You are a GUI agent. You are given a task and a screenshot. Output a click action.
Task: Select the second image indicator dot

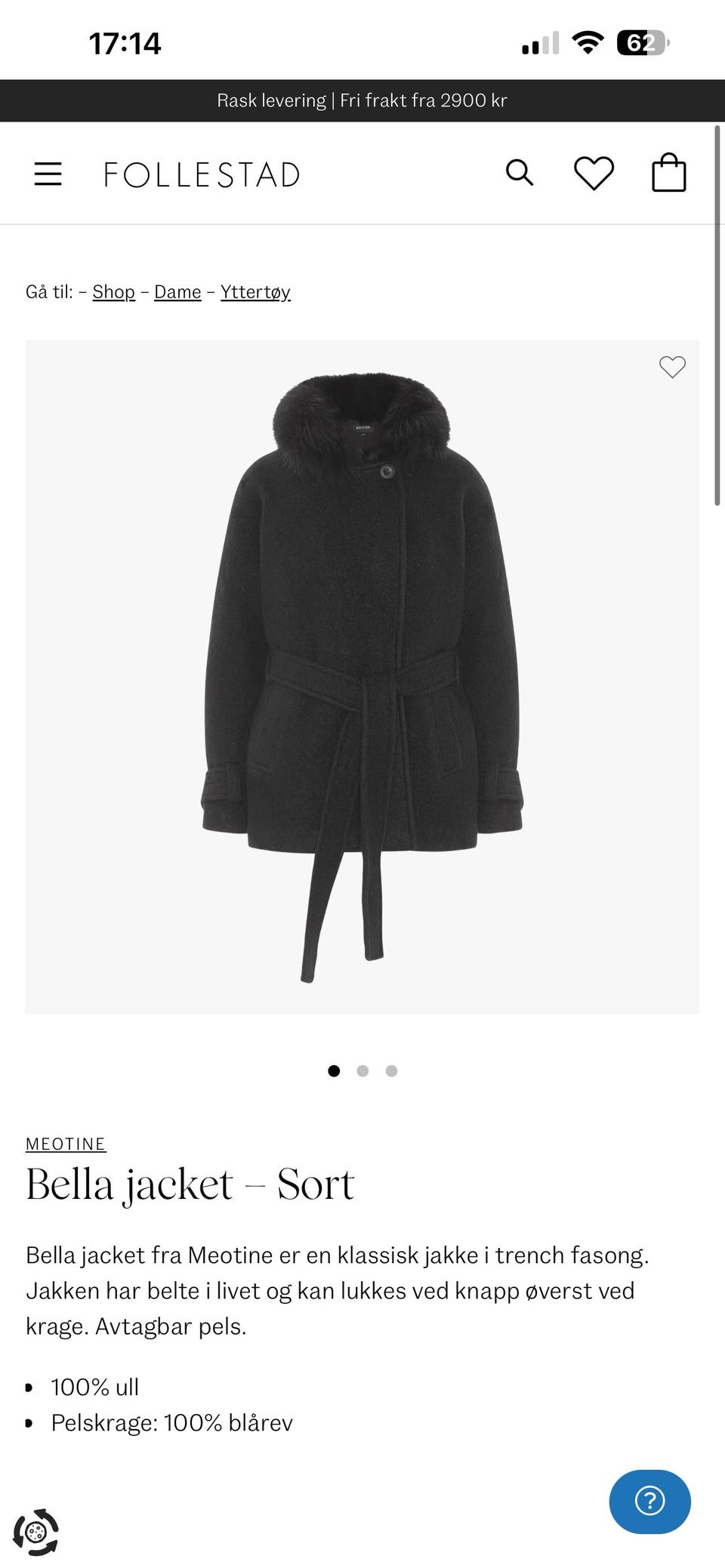362,1070
